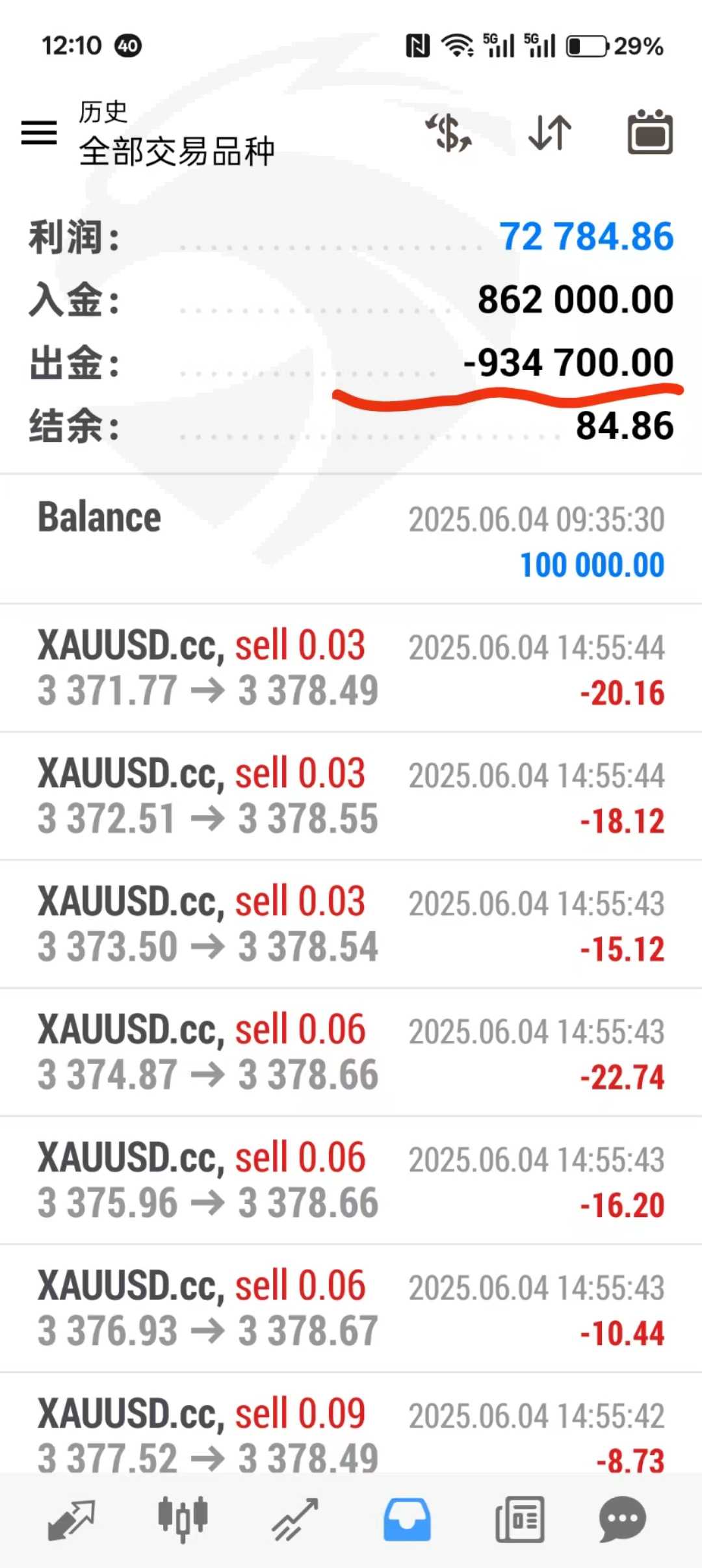
Task: Open the News tab
Action: [x=519, y=1520]
